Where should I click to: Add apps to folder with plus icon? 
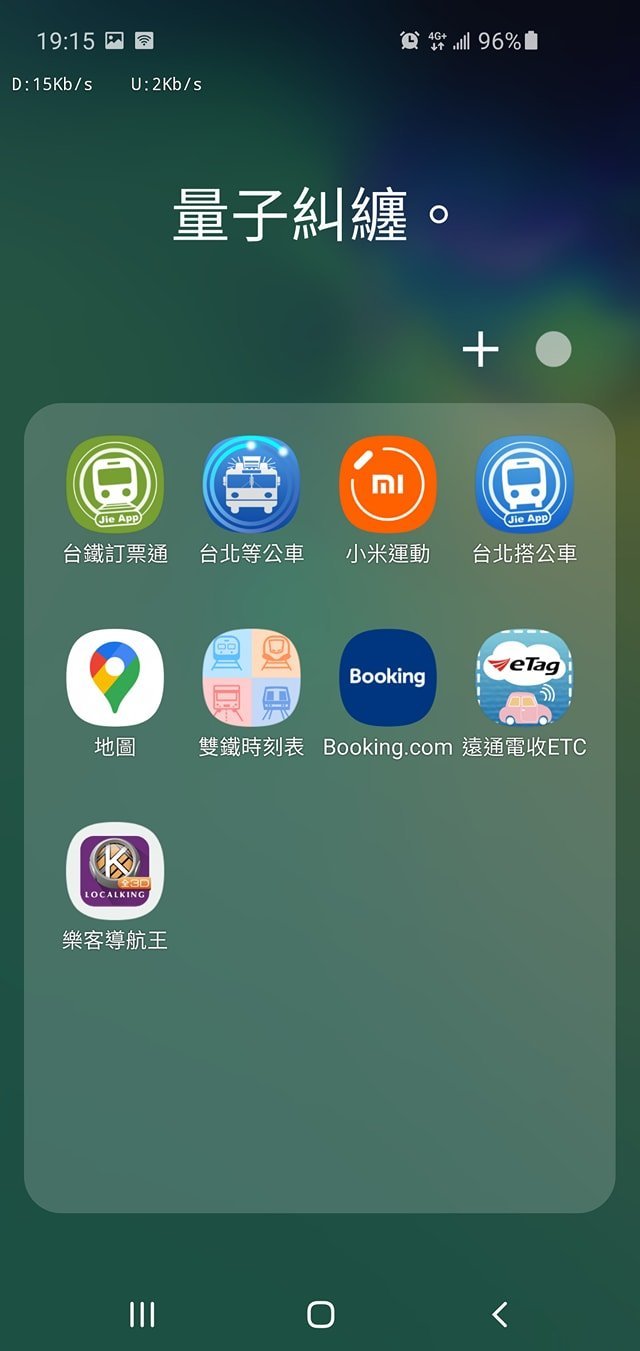point(480,350)
